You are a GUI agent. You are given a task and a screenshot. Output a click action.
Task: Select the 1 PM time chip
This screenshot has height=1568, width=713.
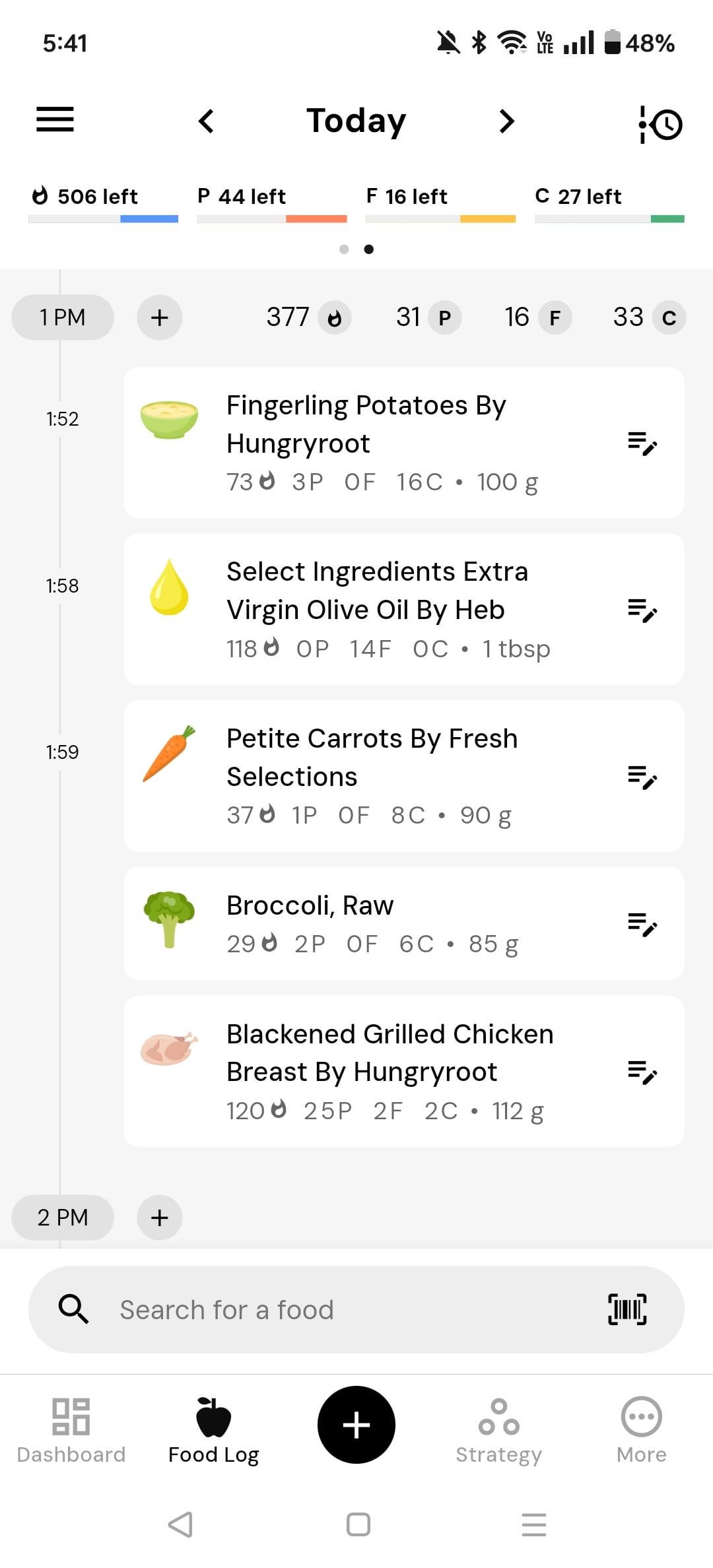click(x=63, y=317)
